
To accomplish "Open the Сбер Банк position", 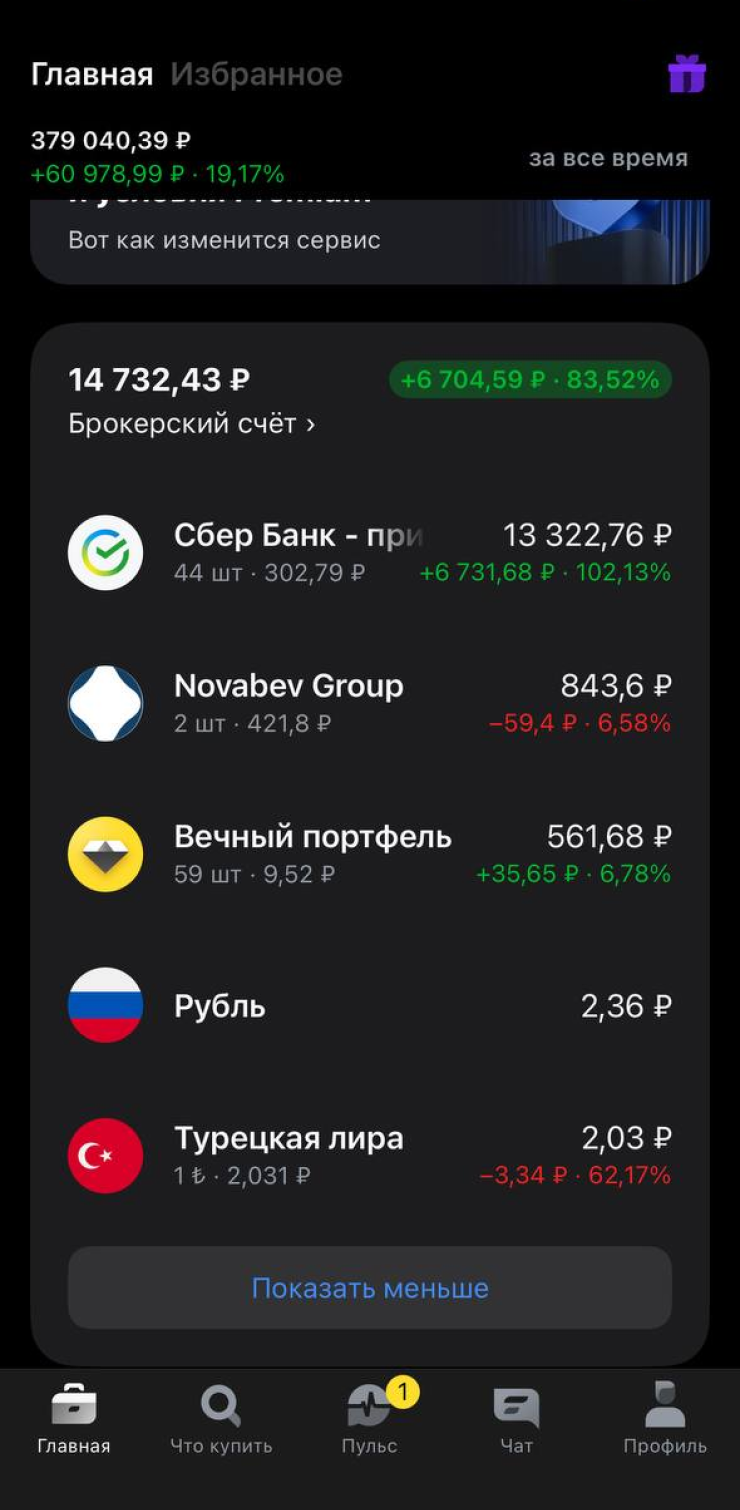I will pyautogui.click(x=370, y=553).
